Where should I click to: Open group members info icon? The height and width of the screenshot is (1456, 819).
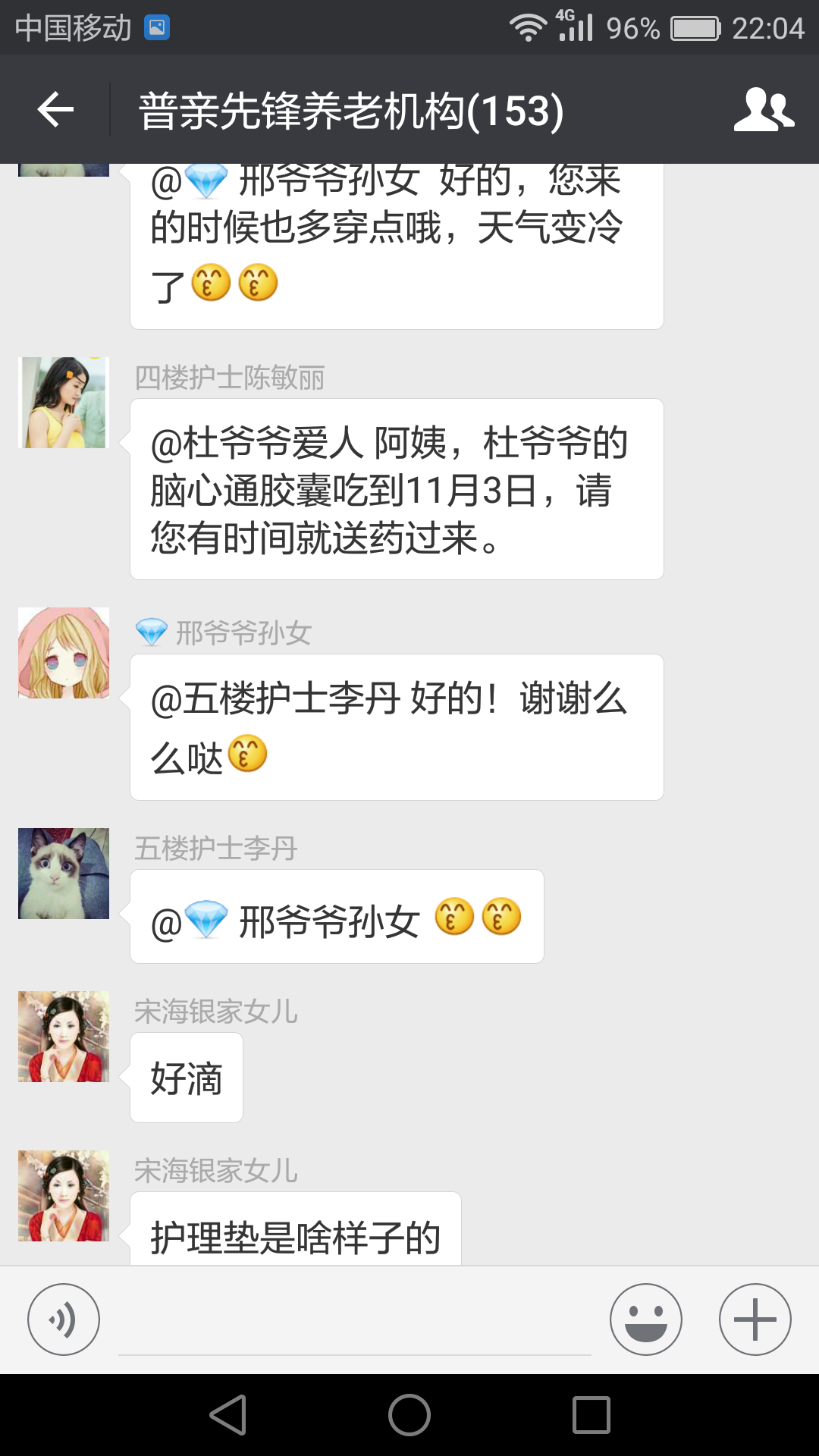763,110
